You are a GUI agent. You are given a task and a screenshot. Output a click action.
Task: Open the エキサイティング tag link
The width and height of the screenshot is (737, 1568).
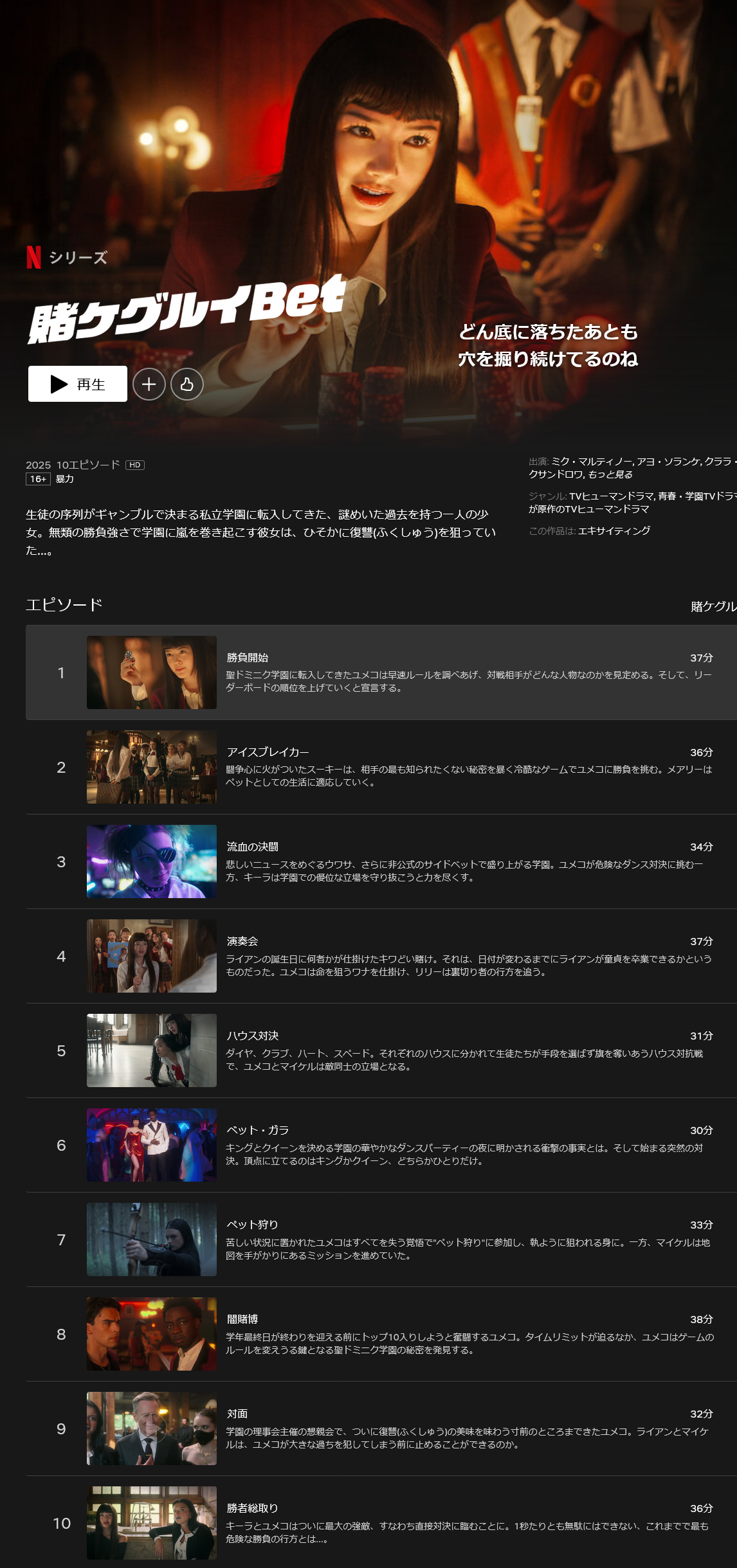pos(614,530)
